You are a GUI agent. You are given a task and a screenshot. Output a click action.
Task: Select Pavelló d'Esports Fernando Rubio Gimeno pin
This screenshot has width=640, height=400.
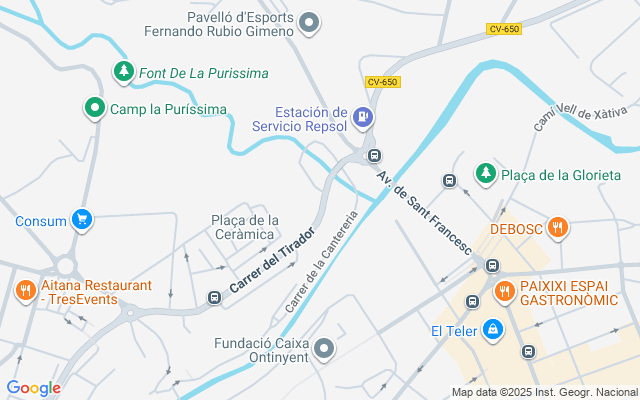310,22
